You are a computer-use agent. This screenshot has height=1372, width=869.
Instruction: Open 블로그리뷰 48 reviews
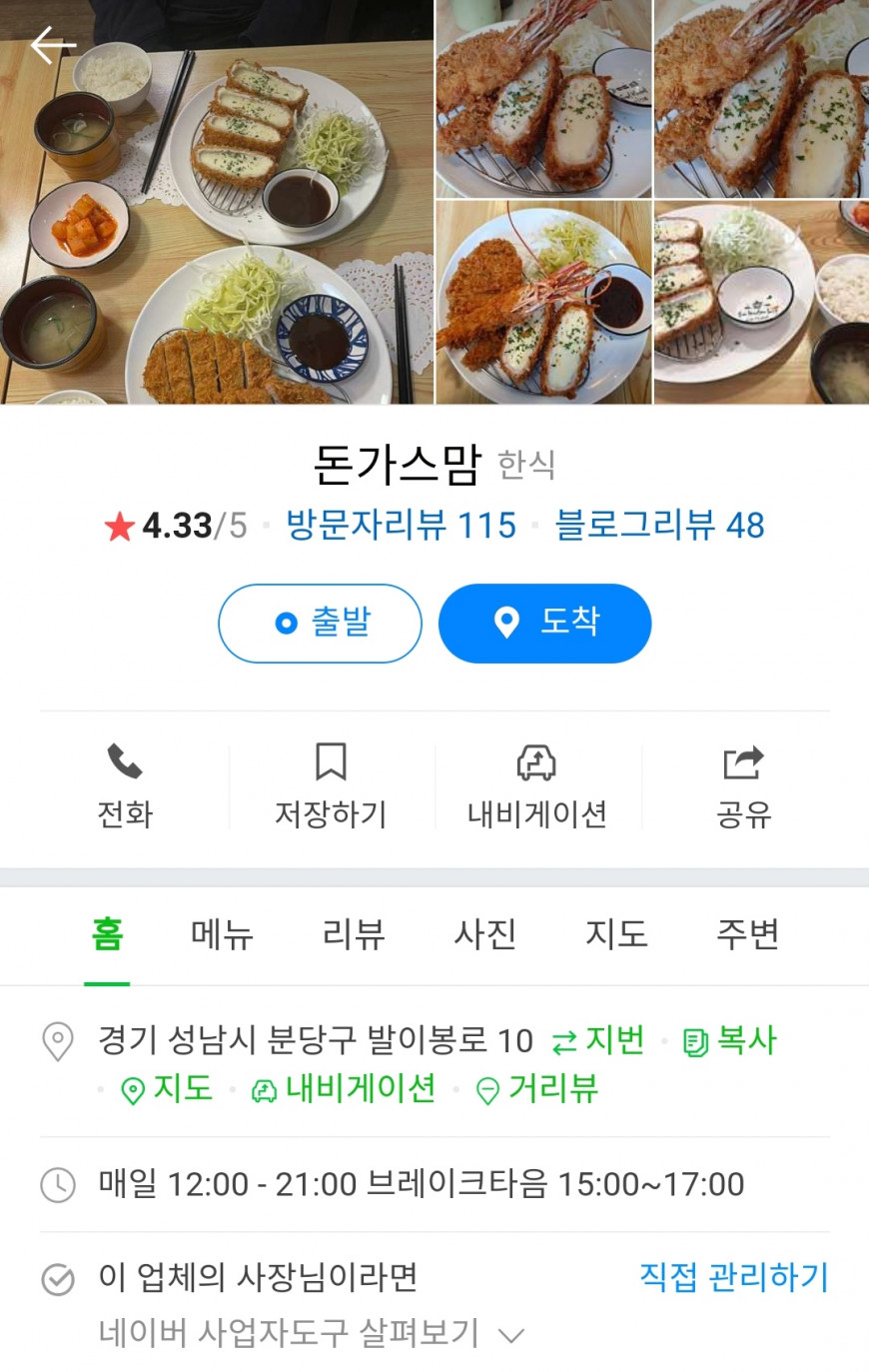point(659,525)
